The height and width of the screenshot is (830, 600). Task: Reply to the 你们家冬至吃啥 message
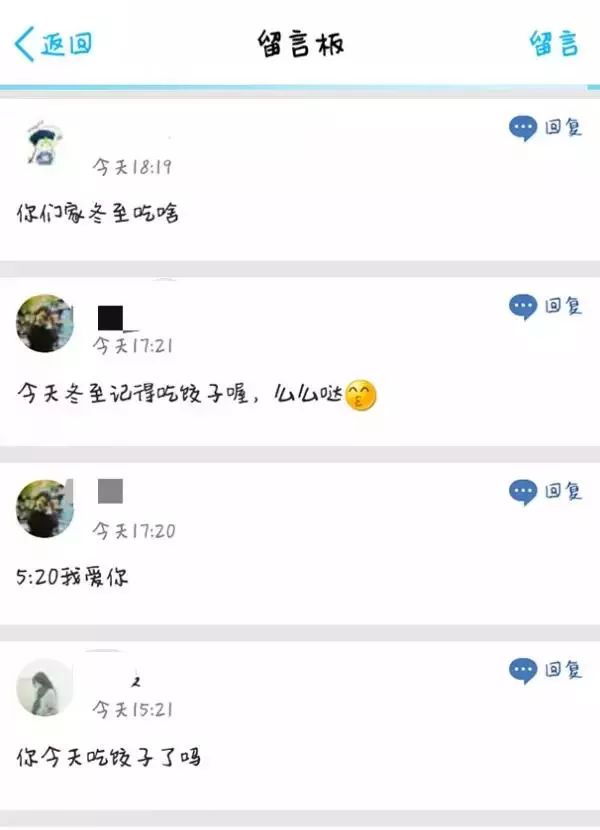[x=545, y=128]
